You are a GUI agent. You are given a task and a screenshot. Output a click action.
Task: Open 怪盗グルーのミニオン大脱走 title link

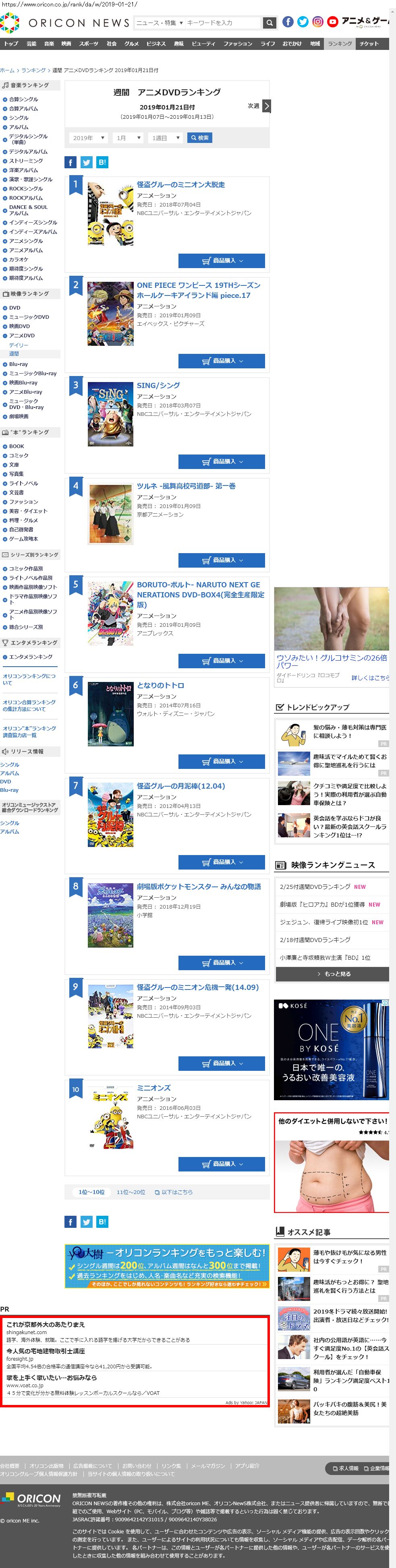[x=180, y=184]
